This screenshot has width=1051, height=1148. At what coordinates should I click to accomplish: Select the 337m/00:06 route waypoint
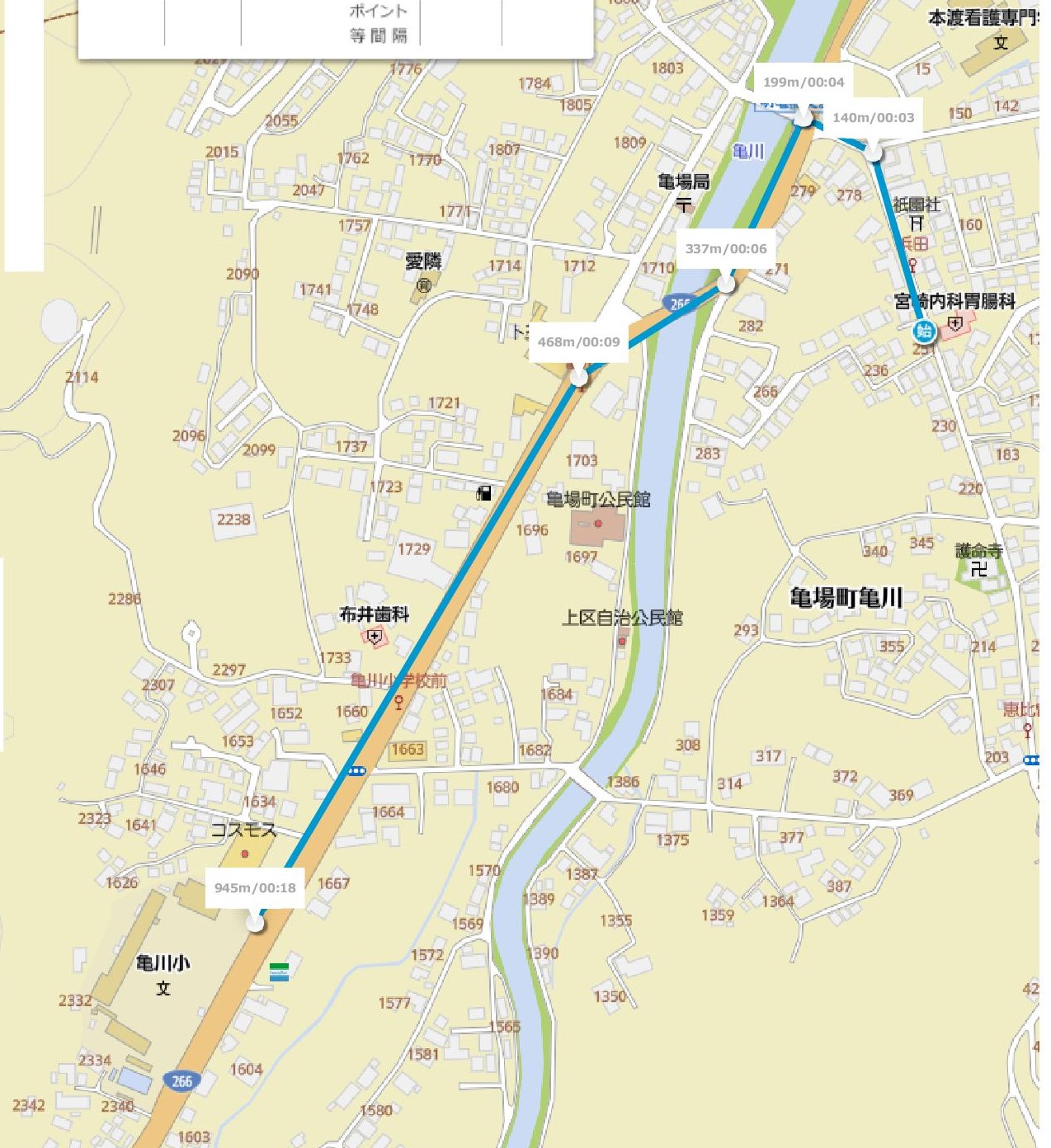coord(725,284)
